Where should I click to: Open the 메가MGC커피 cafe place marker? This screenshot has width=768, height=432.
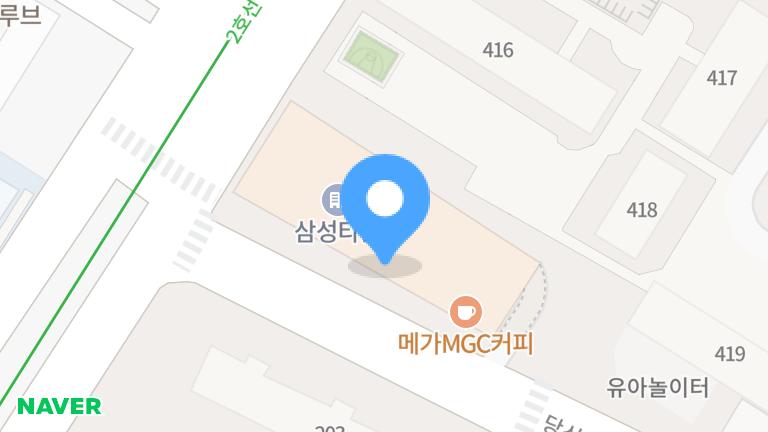click(x=464, y=311)
